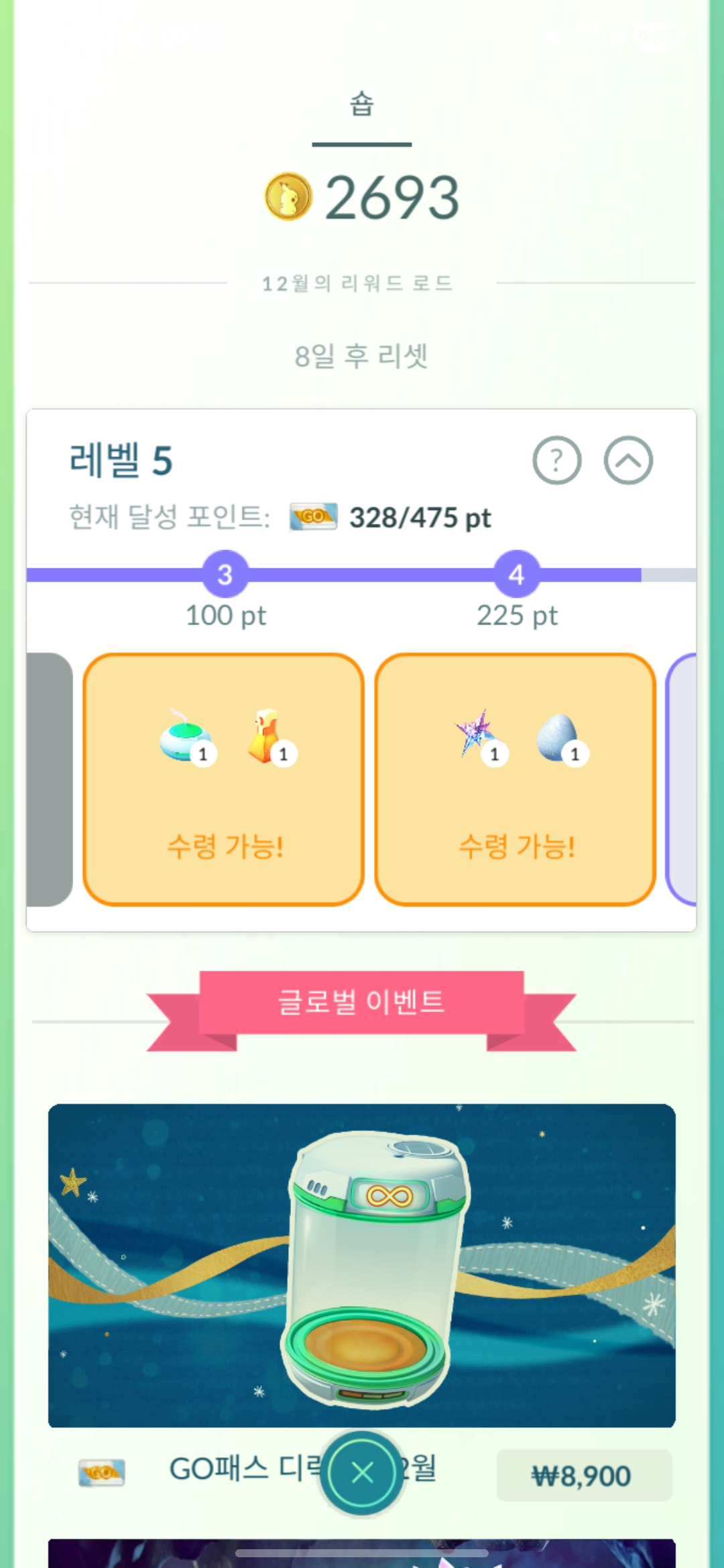Collapse the level 5 reward road panel

tap(628, 460)
